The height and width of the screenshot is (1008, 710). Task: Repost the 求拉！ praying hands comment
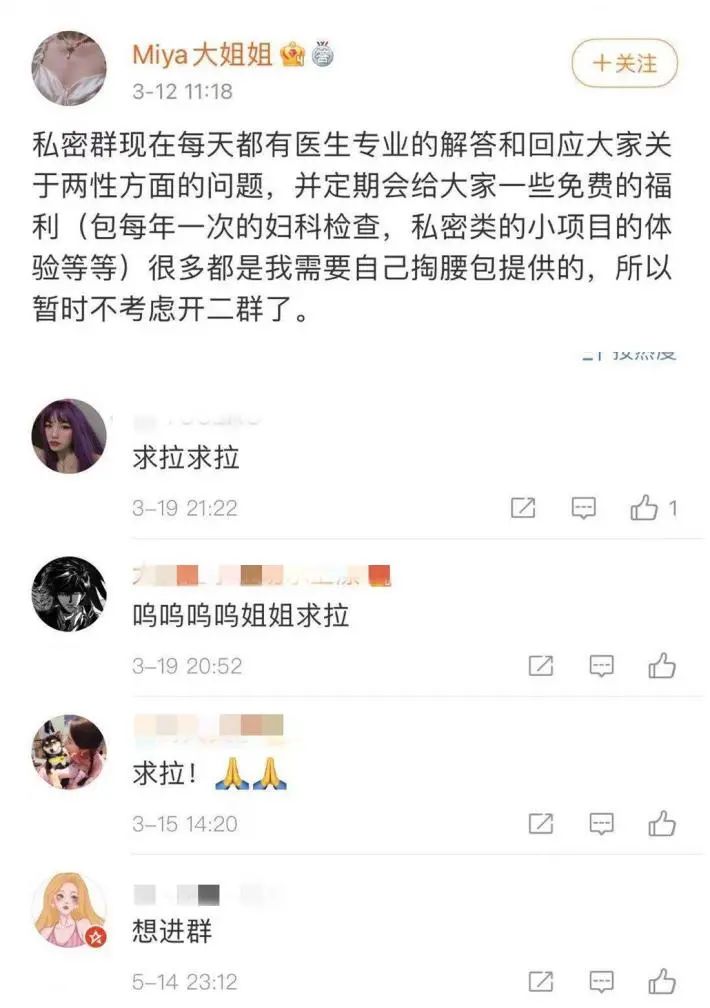pyautogui.click(x=540, y=824)
